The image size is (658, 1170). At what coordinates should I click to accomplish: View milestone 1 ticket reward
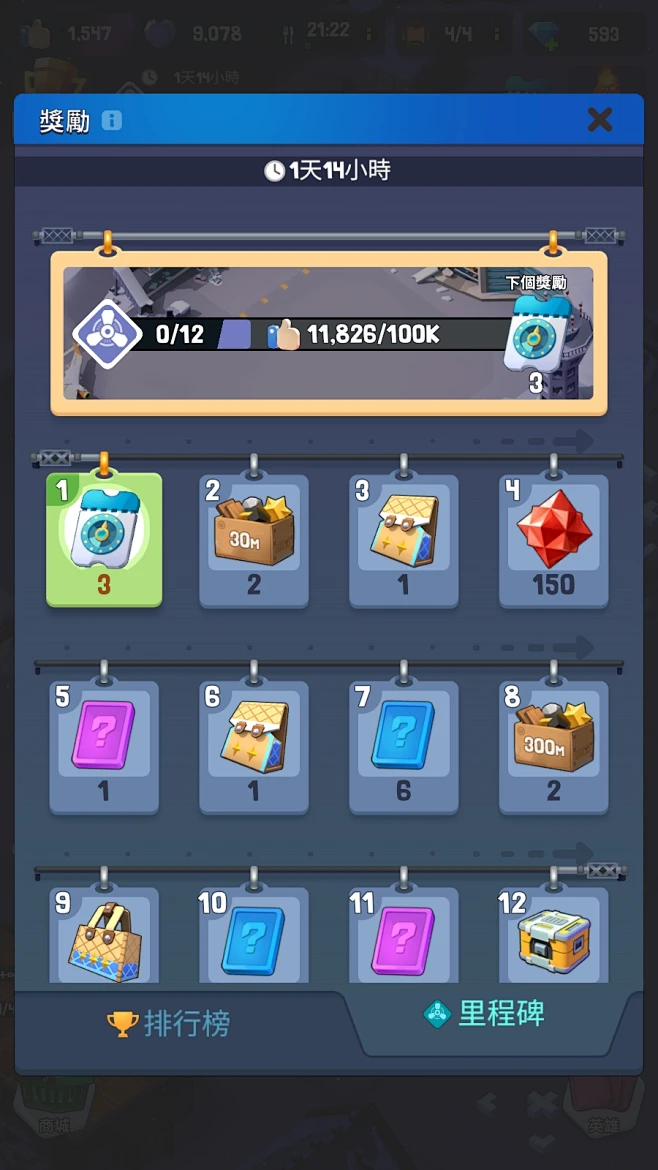(x=104, y=540)
